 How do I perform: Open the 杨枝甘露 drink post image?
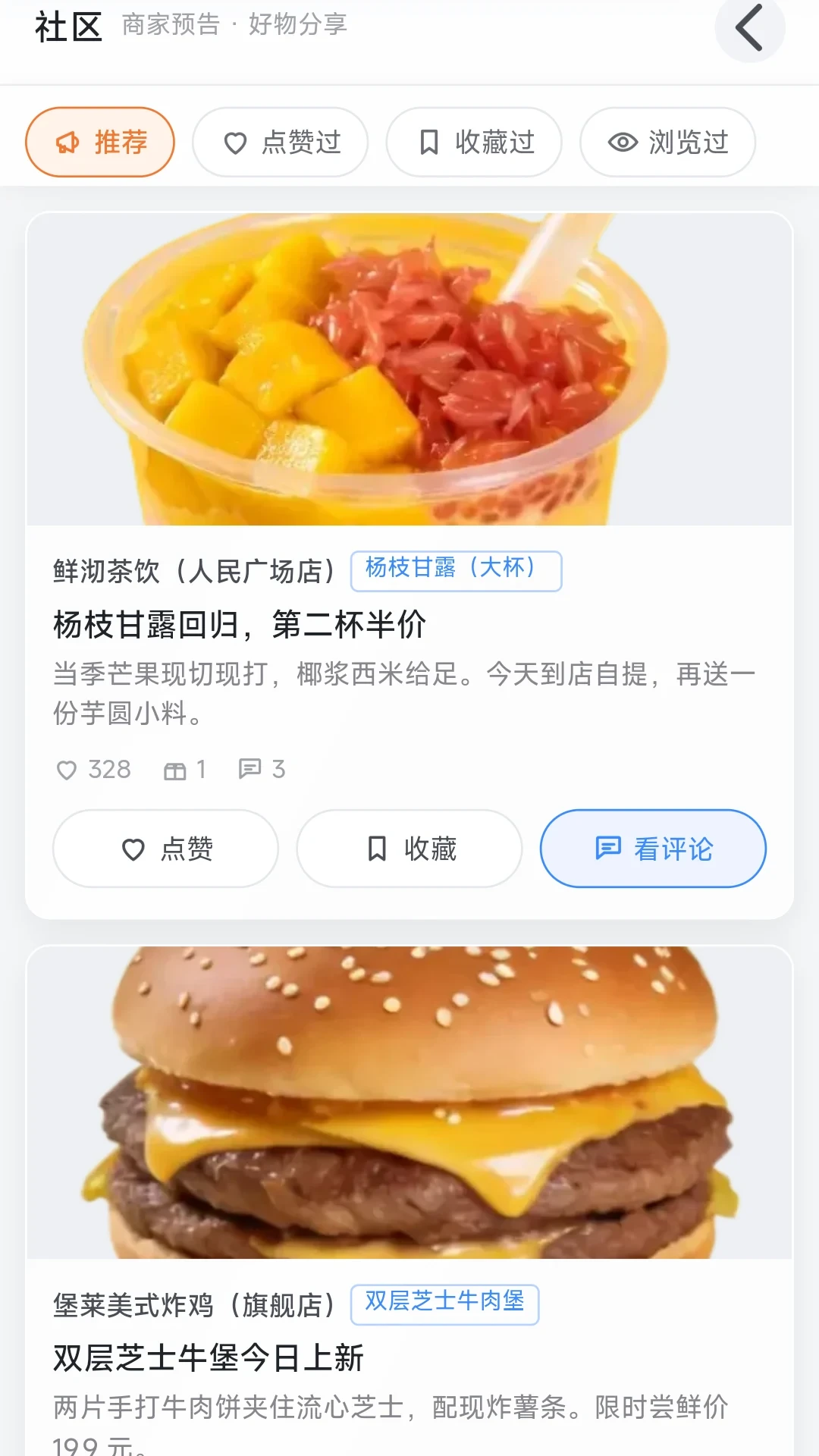point(409,369)
